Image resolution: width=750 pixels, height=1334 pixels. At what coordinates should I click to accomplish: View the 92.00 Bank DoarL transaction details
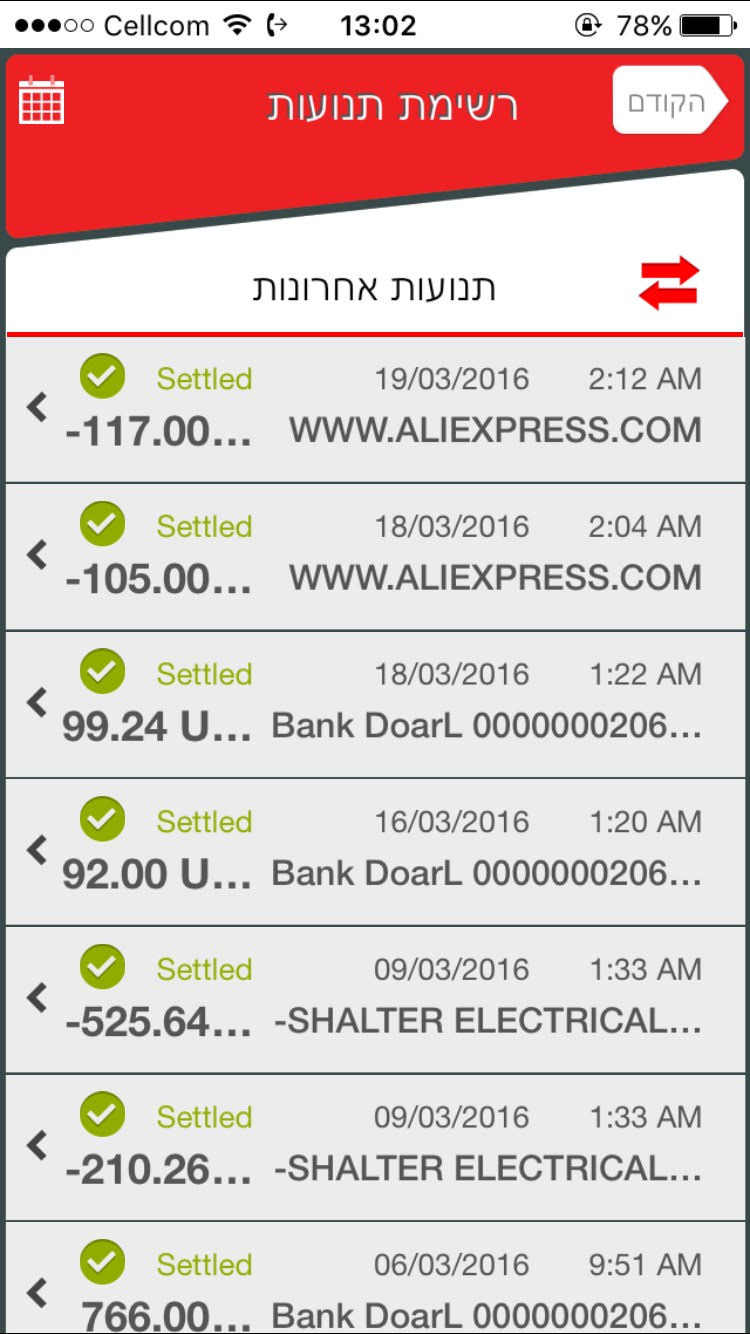375,851
